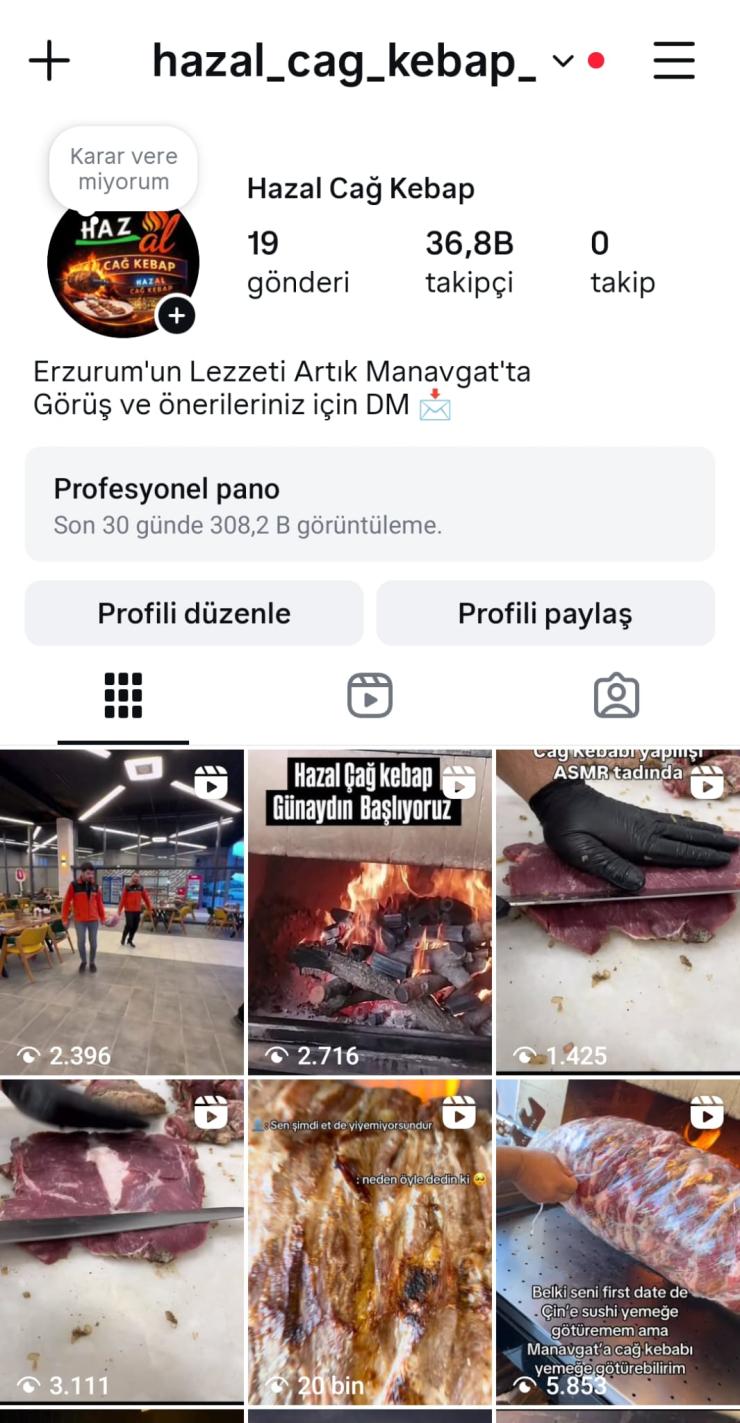
Task: Open the 'Günaydın Başlıyoruz' fire reel
Action: [369, 910]
